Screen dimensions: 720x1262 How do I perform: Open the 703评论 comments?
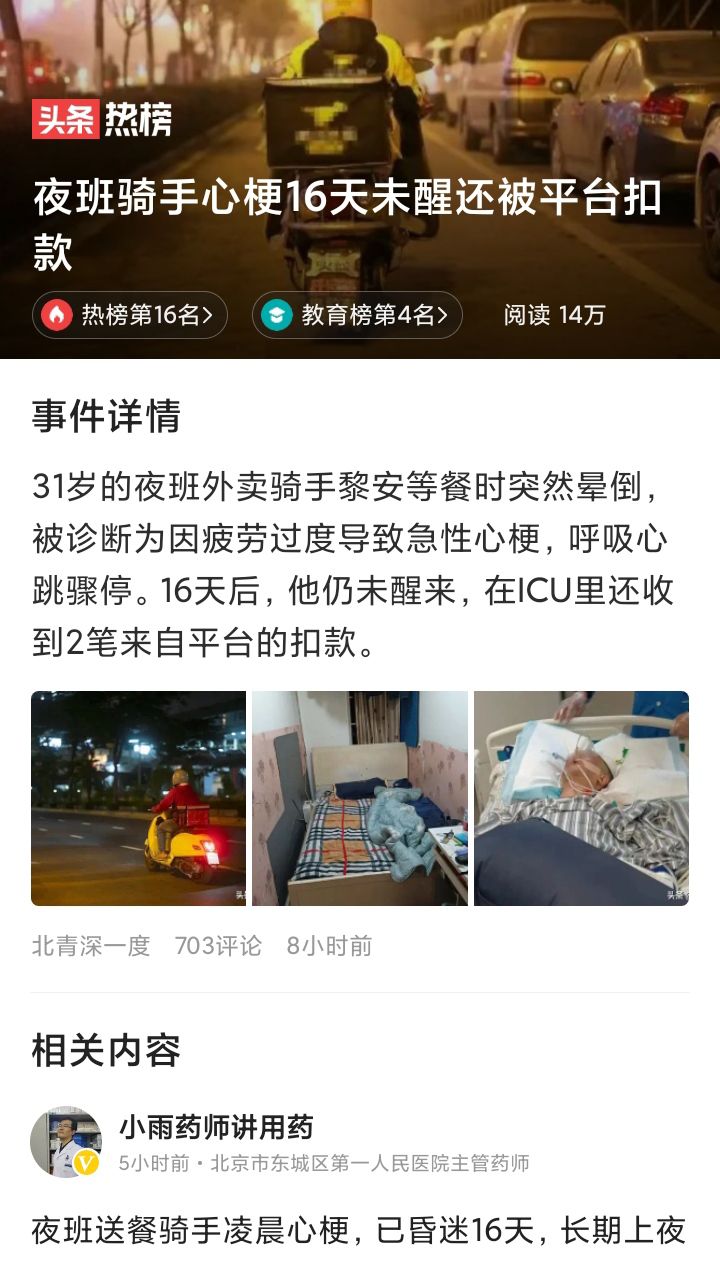(x=218, y=945)
